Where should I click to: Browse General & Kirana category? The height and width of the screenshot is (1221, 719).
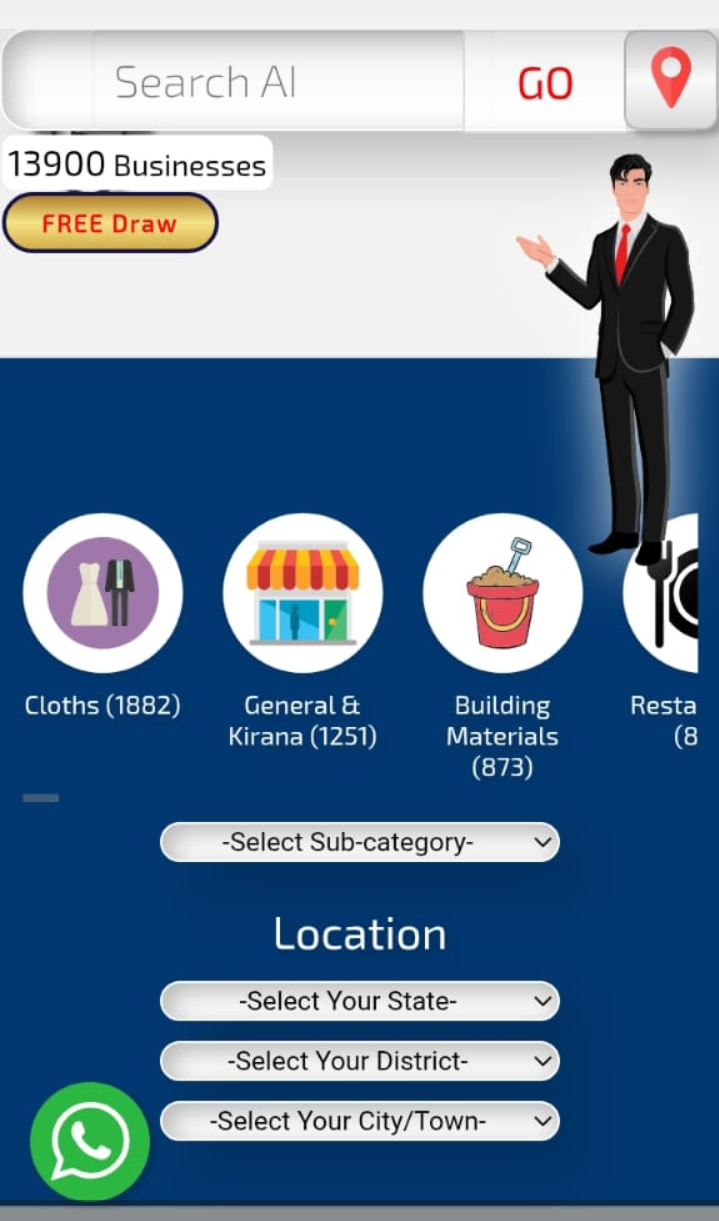(302, 593)
